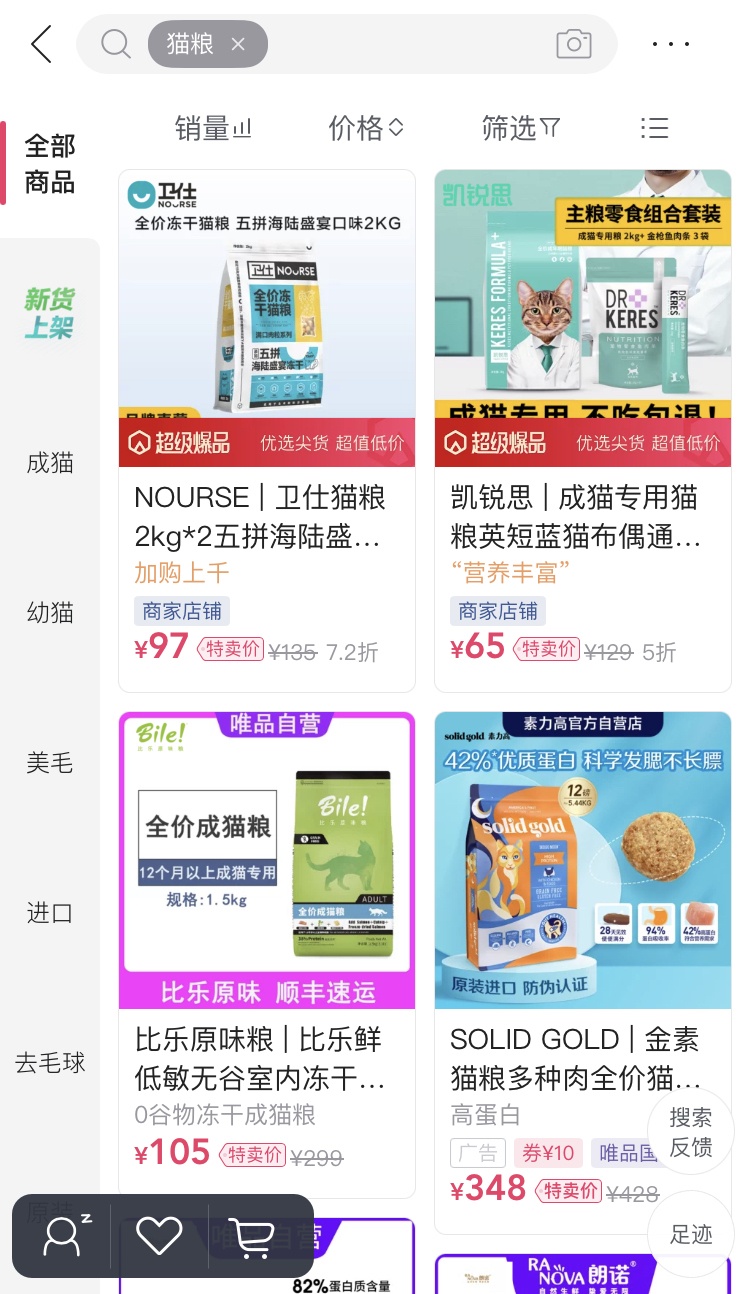Select the 去毛球 category
The width and height of the screenshot is (750, 1294).
coord(50,1063)
